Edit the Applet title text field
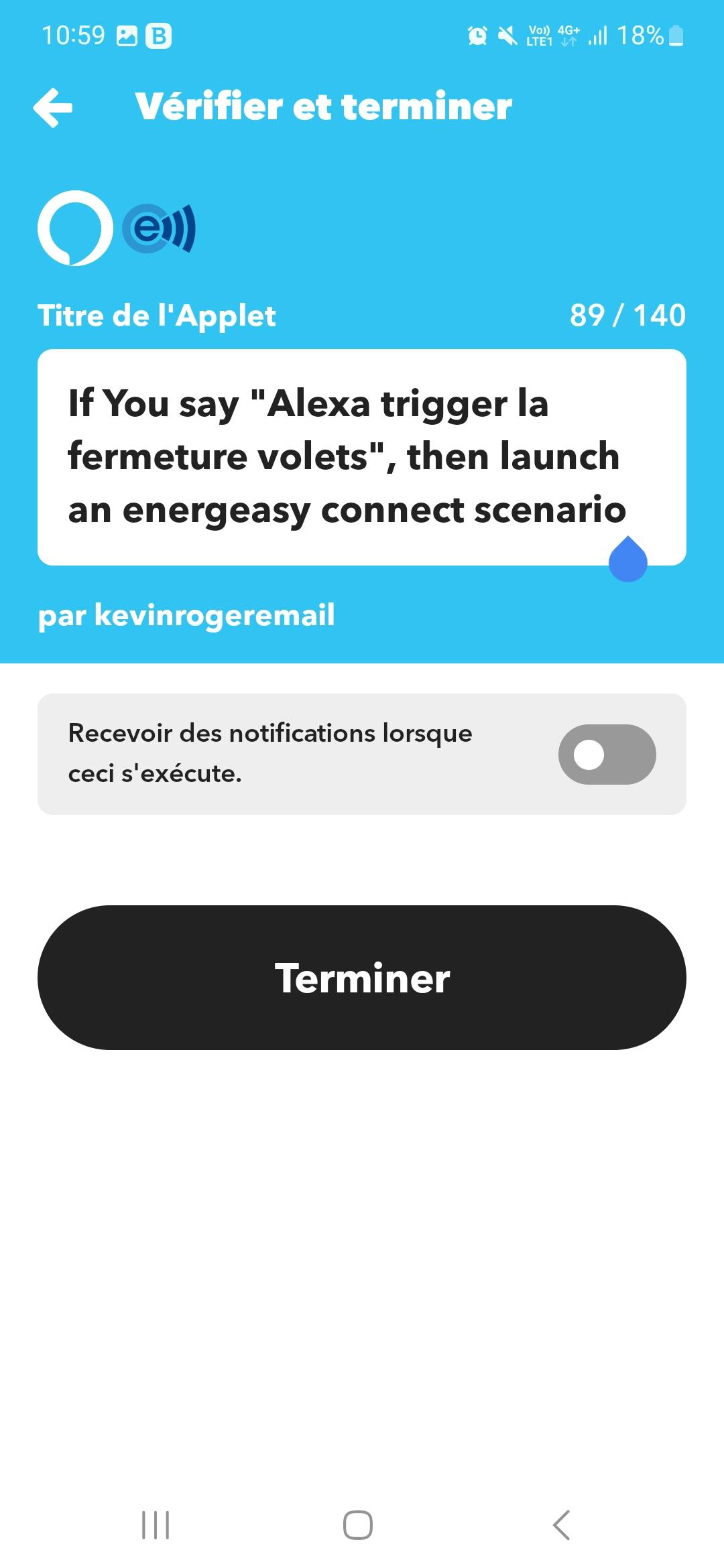The width and height of the screenshot is (724, 1568). point(362,457)
